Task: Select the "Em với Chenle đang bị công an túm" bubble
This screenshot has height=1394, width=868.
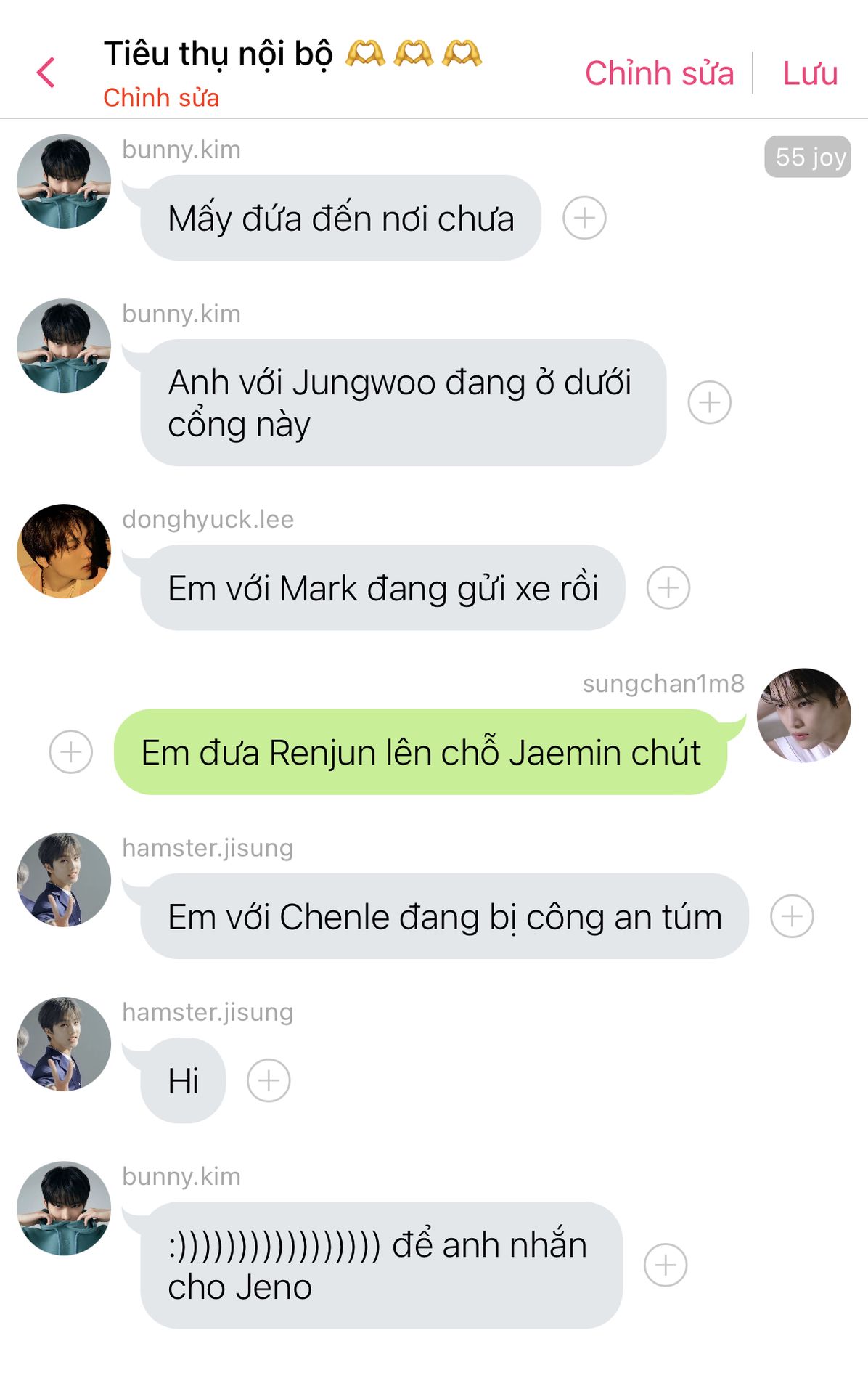Action: pyautogui.click(x=444, y=916)
